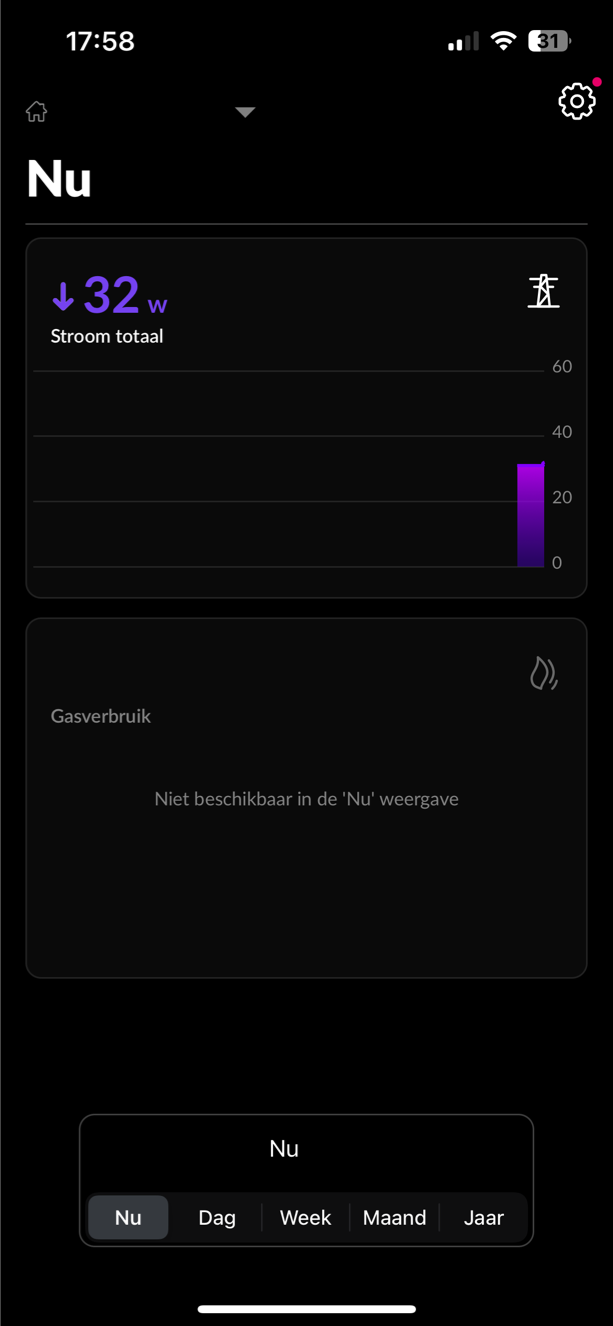613x1326 pixels.
Task: Switch to the Week view
Action: 305,1217
